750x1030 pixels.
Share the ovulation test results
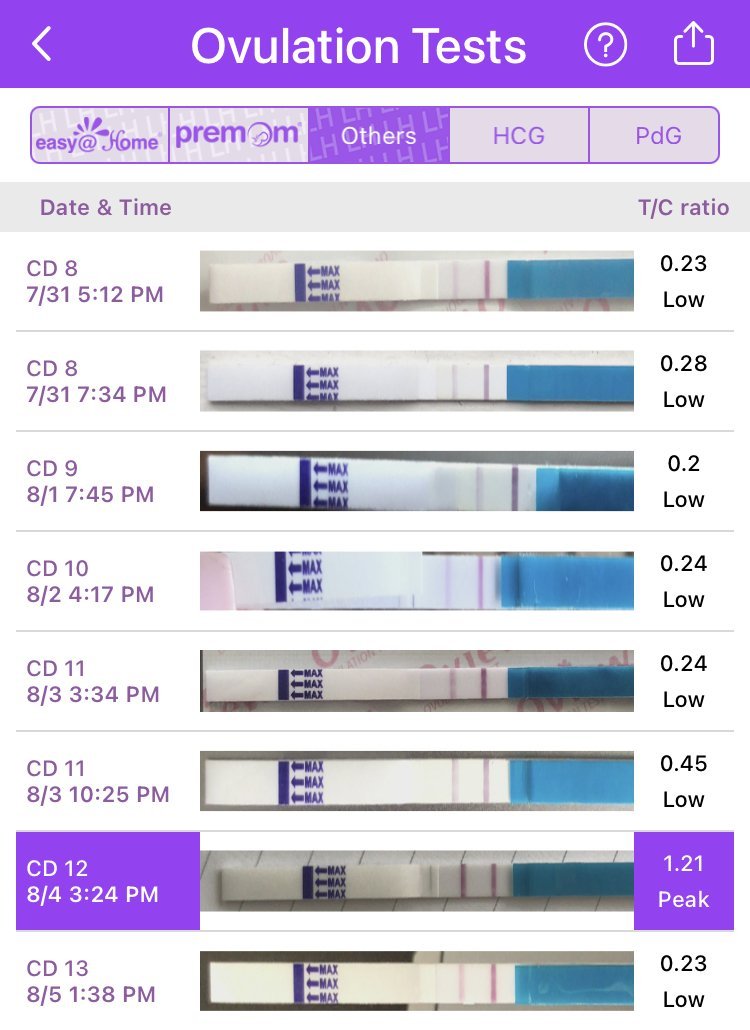pos(693,45)
